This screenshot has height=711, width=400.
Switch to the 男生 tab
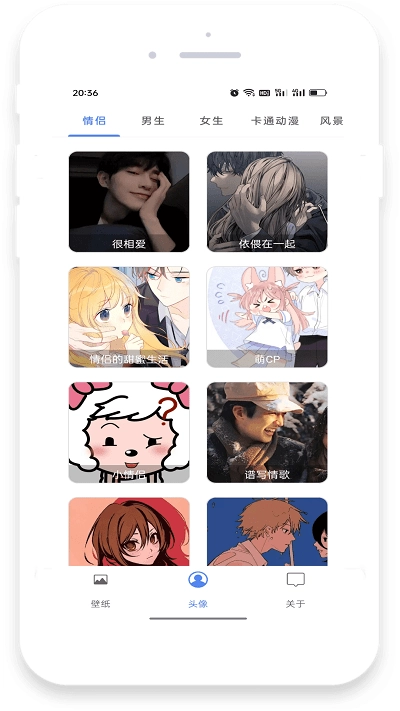pos(152,121)
